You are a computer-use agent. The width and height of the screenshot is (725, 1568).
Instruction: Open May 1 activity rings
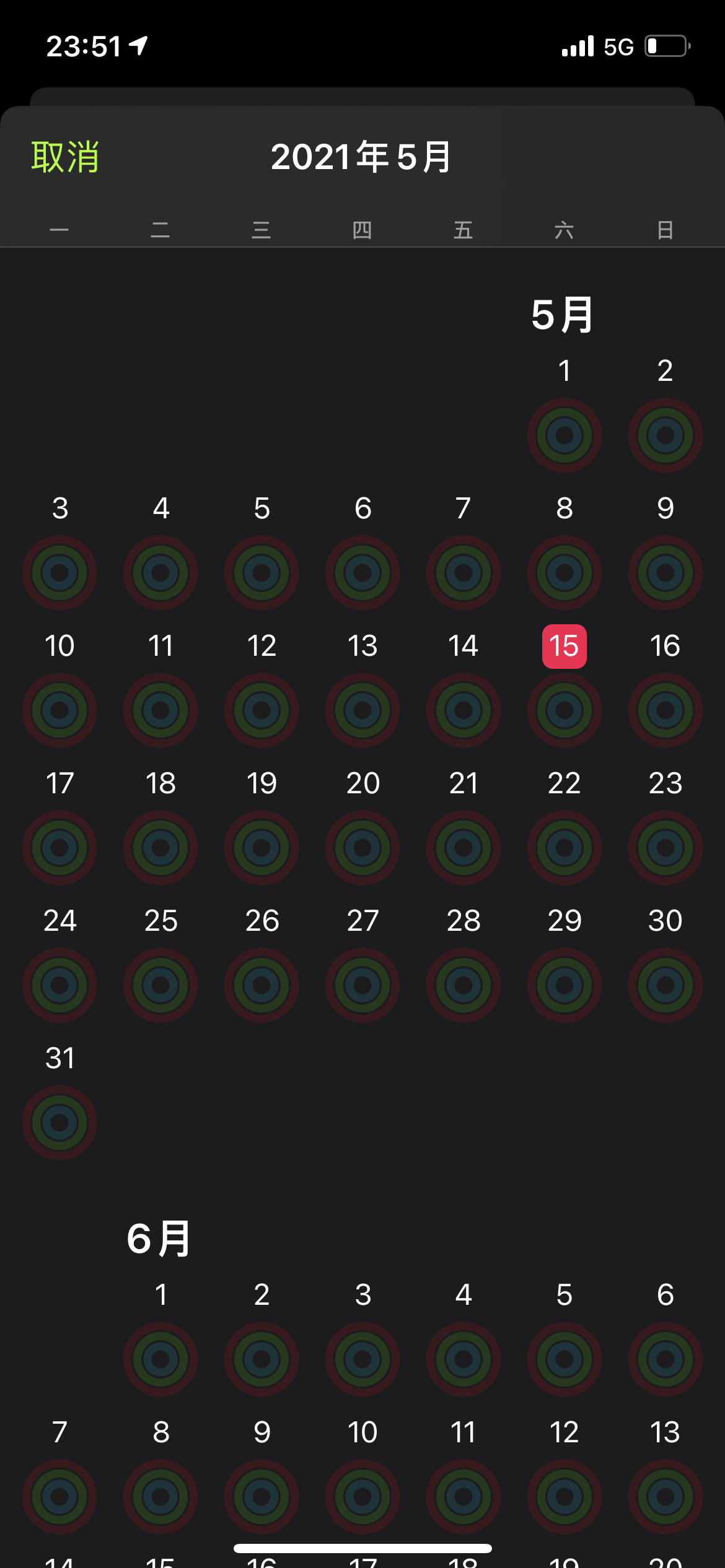click(x=564, y=435)
